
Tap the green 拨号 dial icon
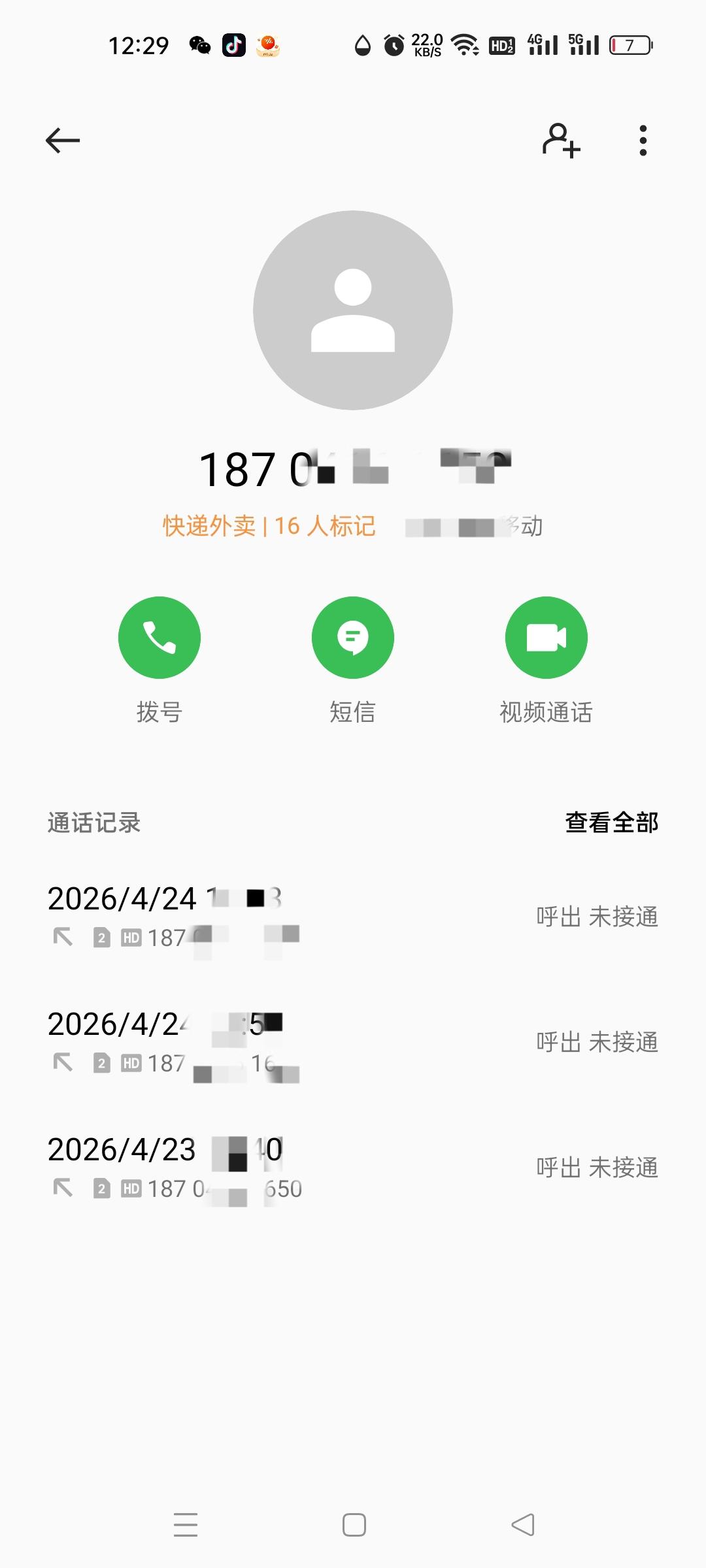point(160,637)
